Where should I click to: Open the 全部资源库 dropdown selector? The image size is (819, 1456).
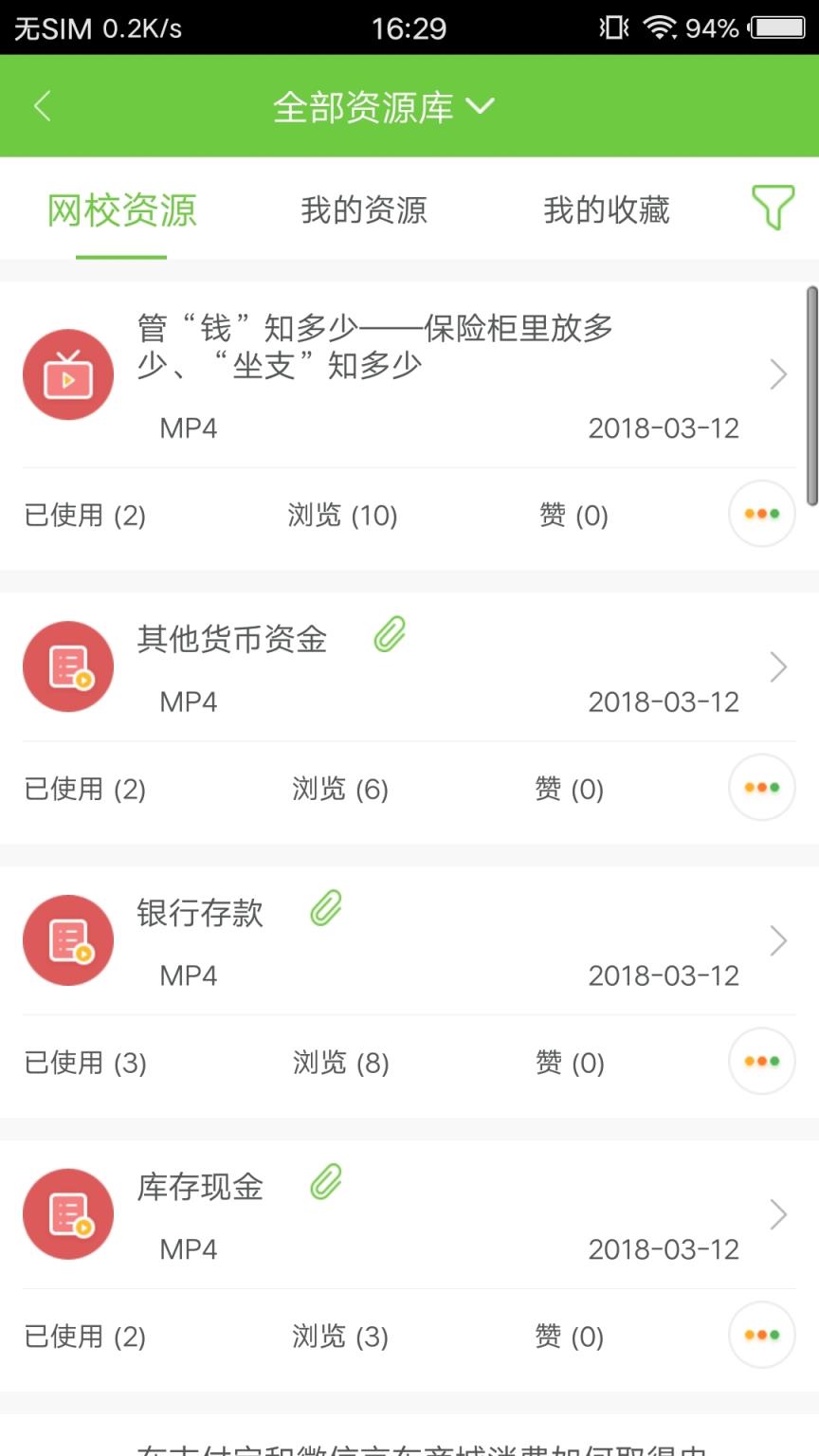[379, 107]
